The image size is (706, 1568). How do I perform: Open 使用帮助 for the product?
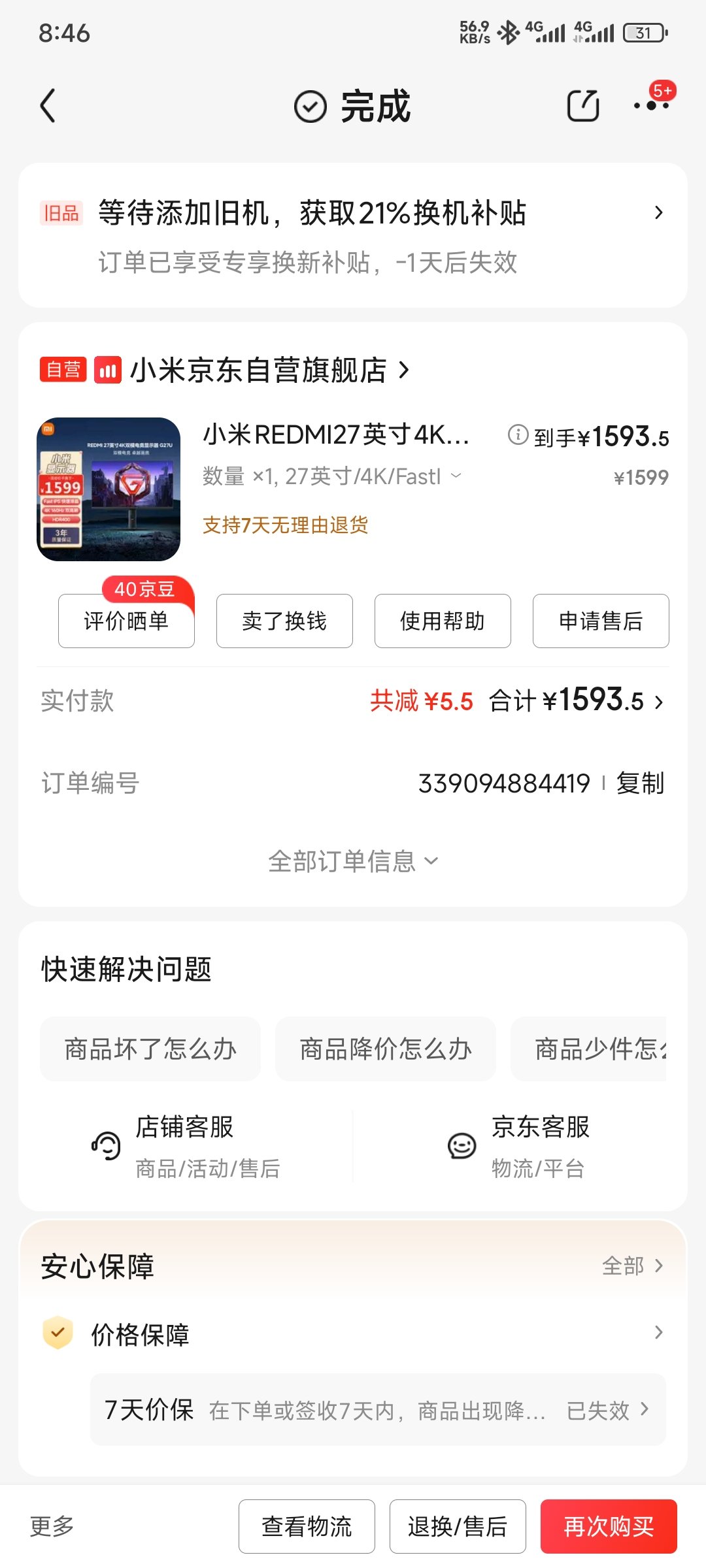point(443,621)
